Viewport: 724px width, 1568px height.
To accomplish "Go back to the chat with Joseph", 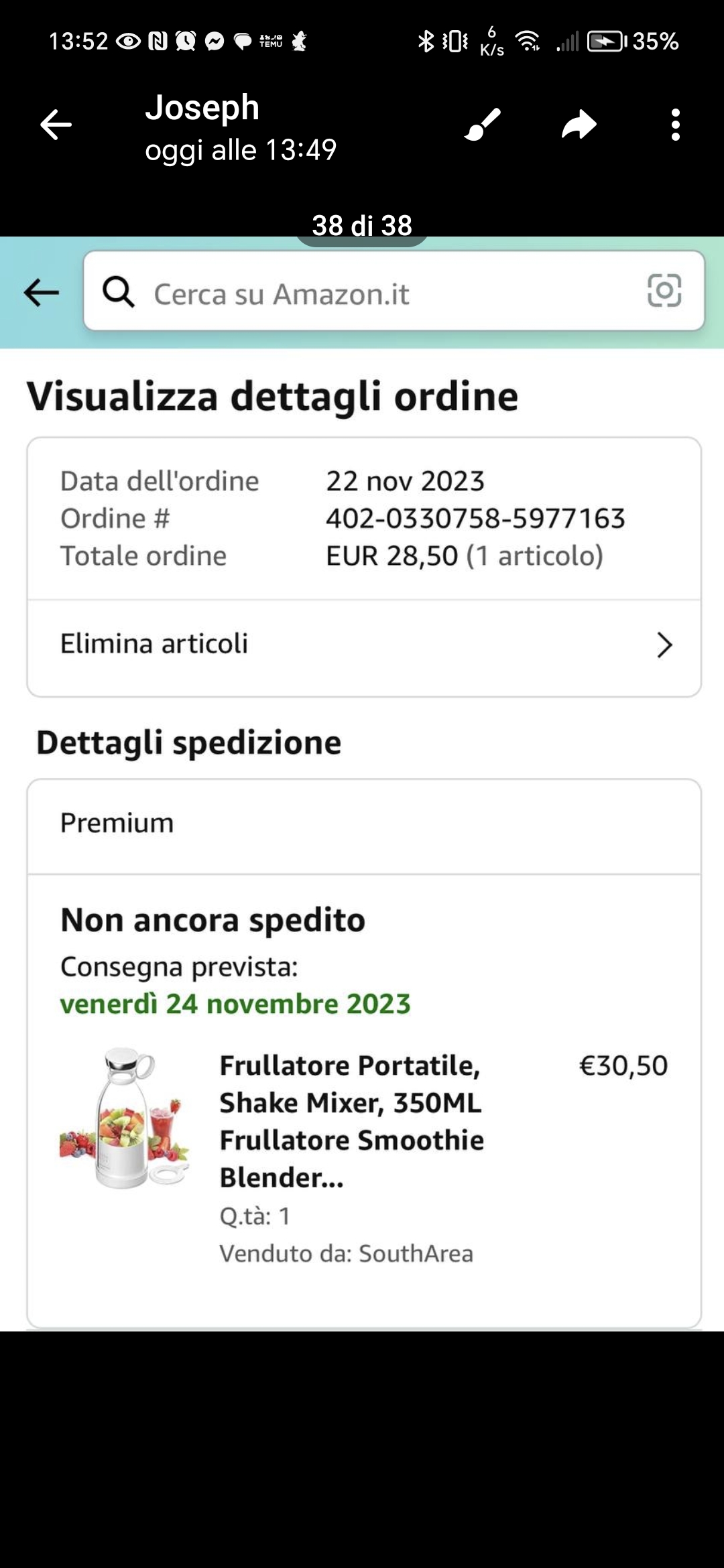I will 56,125.
